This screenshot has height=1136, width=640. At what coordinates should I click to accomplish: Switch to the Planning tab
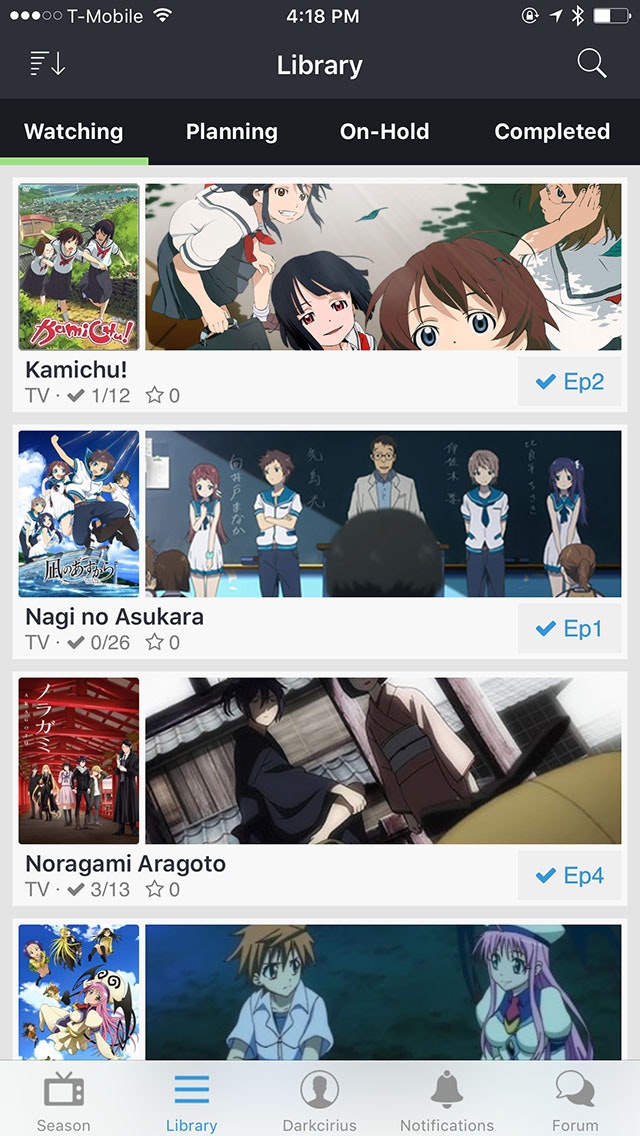coord(232,132)
